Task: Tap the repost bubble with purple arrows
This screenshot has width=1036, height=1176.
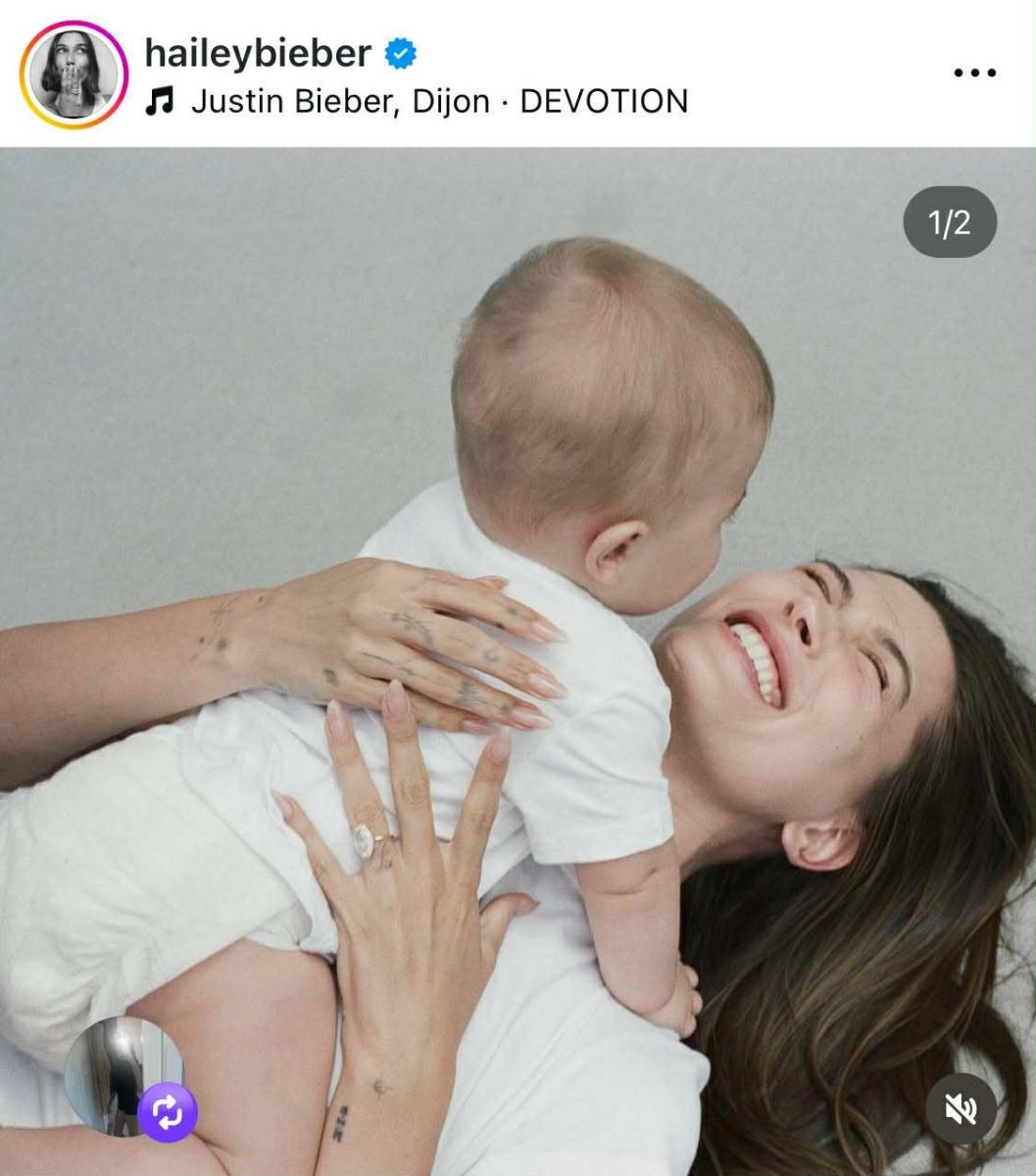Action: click(167, 1113)
